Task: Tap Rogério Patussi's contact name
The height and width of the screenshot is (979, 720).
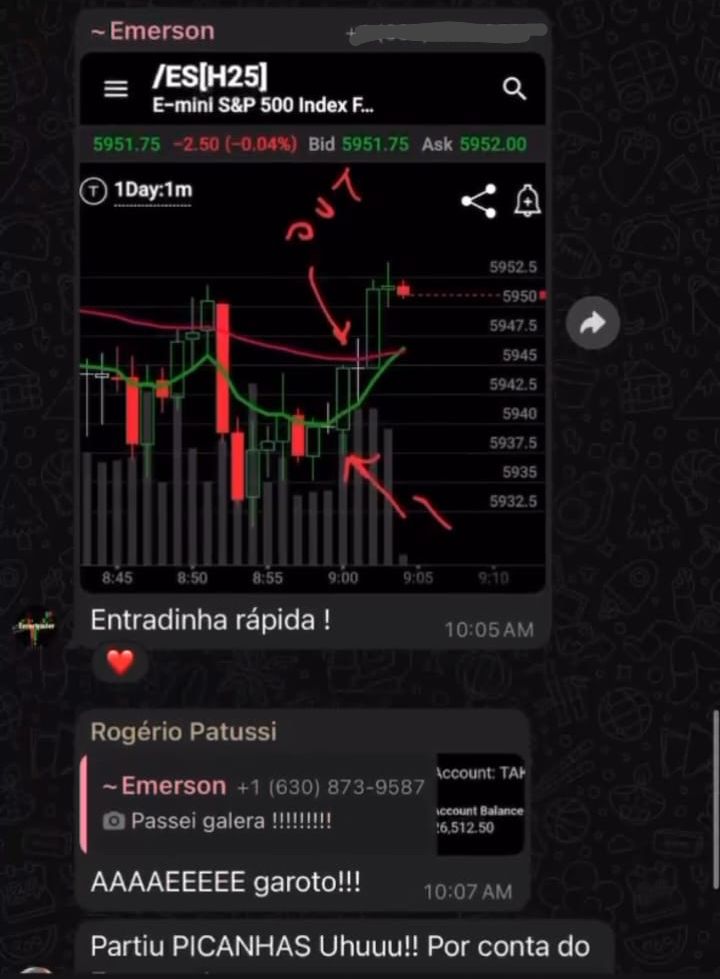Action: pyautogui.click(x=183, y=732)
